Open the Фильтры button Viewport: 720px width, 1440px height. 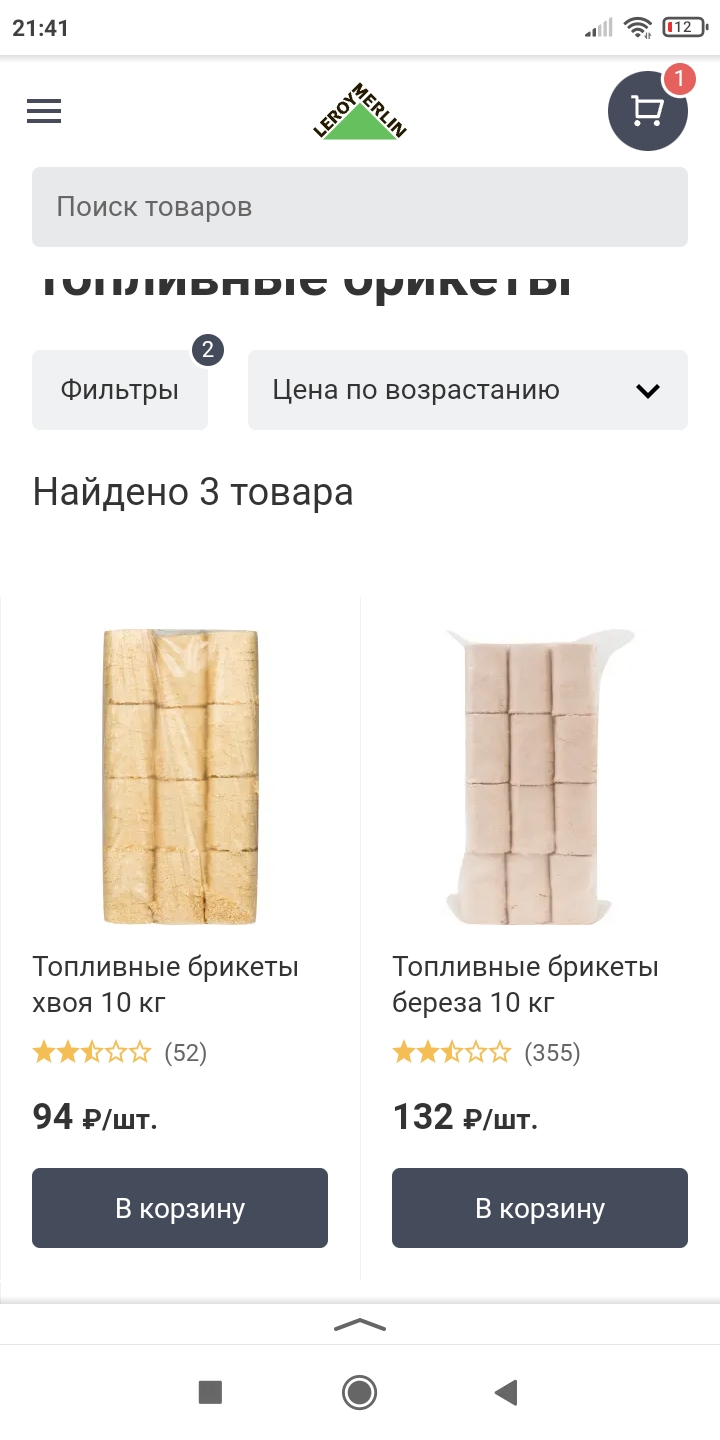[x=120, y=390]
